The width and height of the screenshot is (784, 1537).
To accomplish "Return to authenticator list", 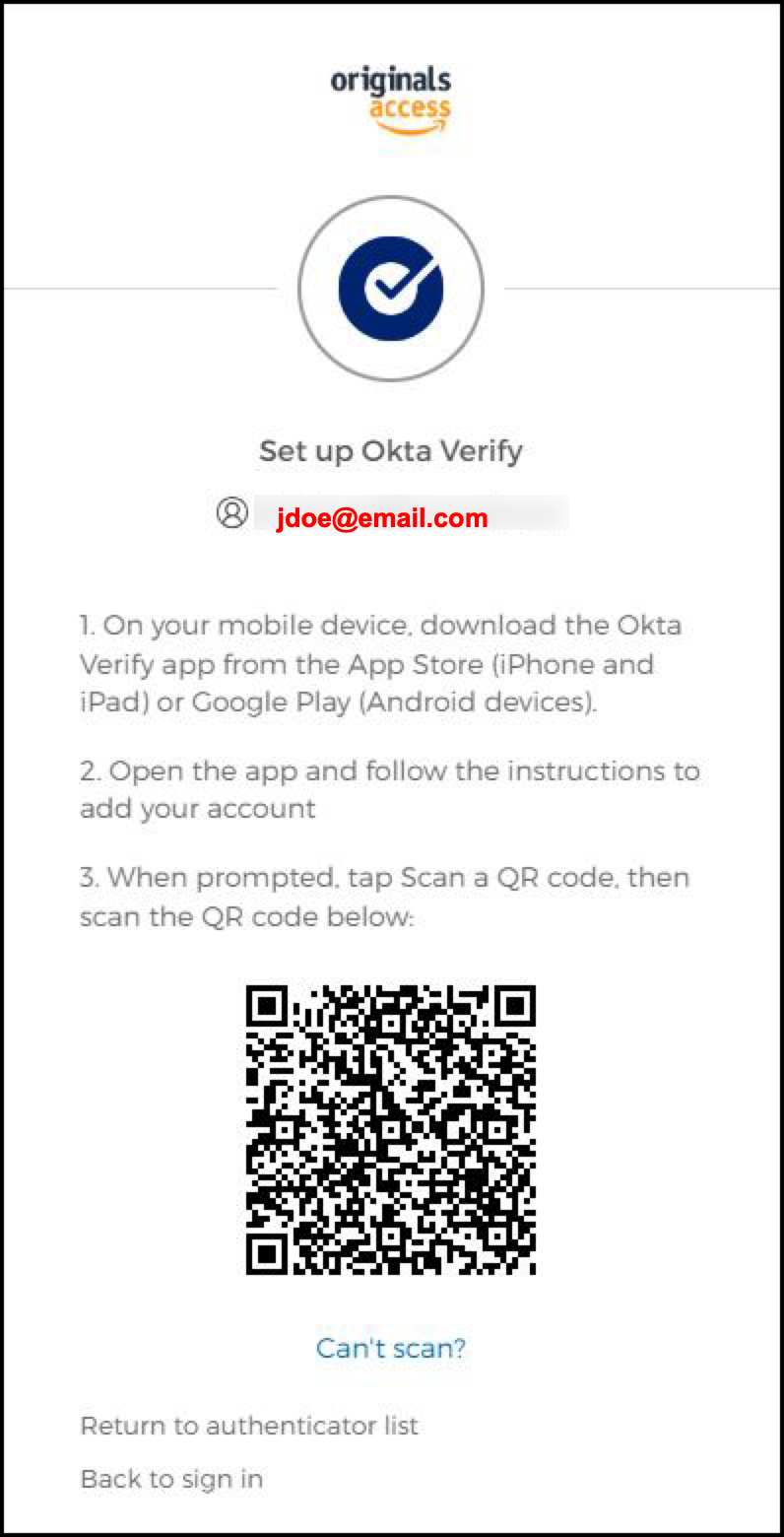I will (249, 1426).
